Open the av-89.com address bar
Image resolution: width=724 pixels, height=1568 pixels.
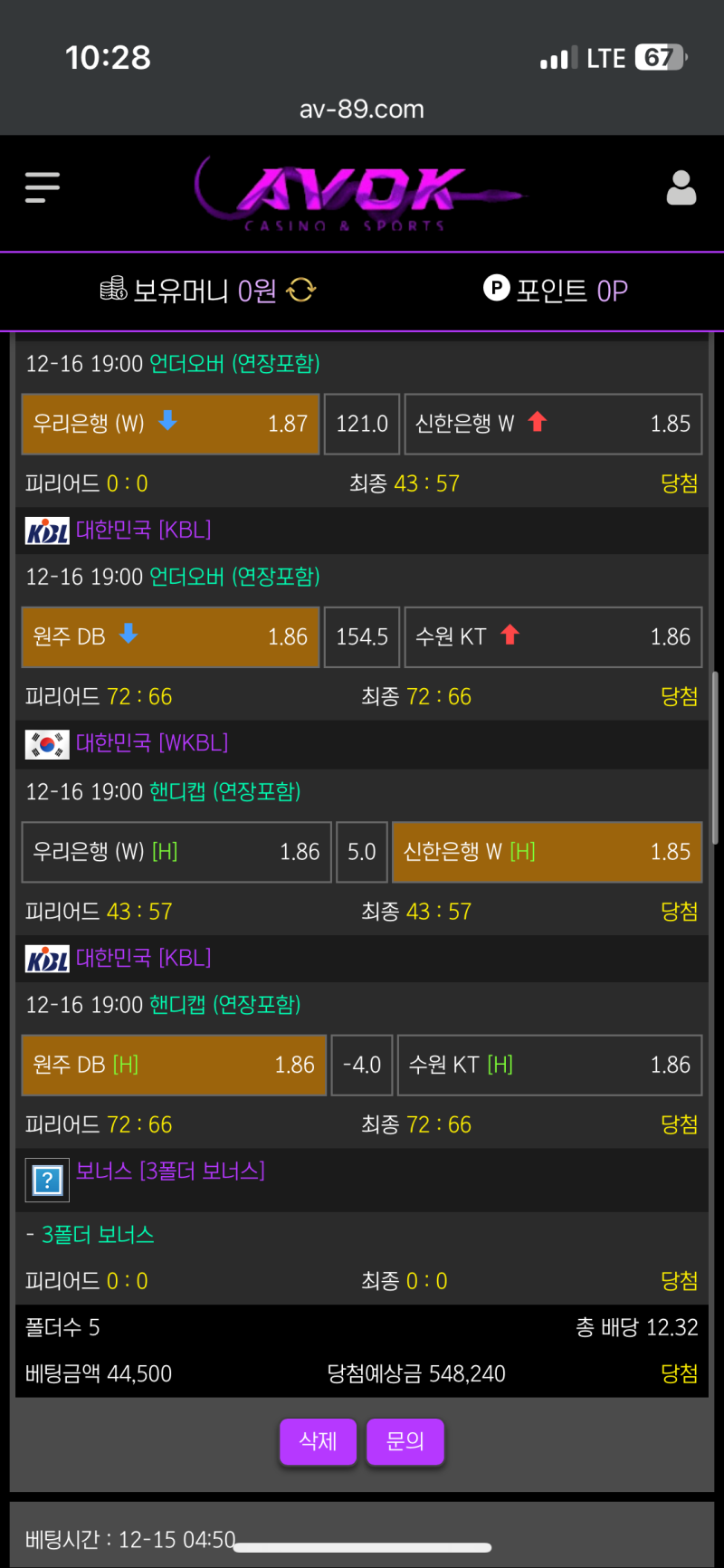362,110
